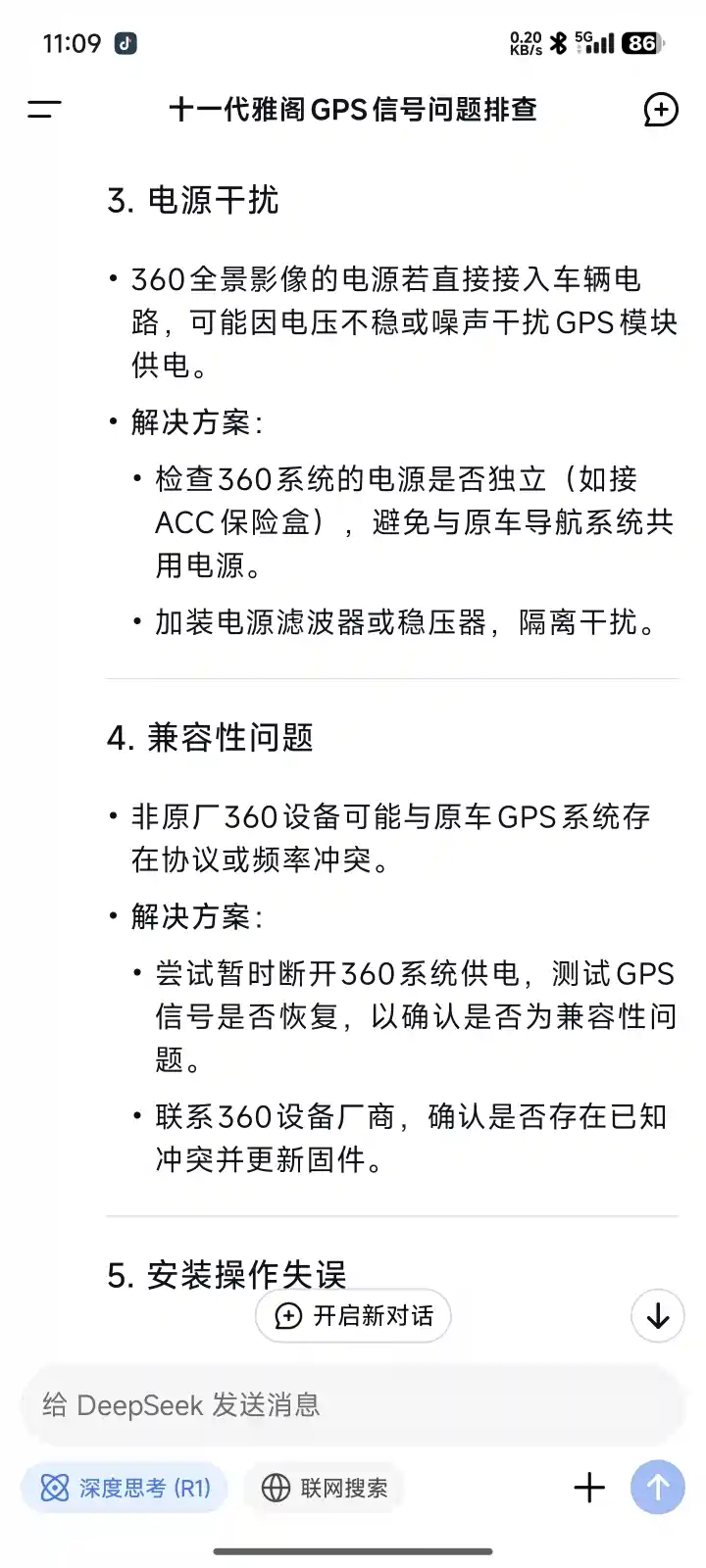Toggle 深度思考 (R1) mode
706x1568 pixels.
coord(125,1488)
